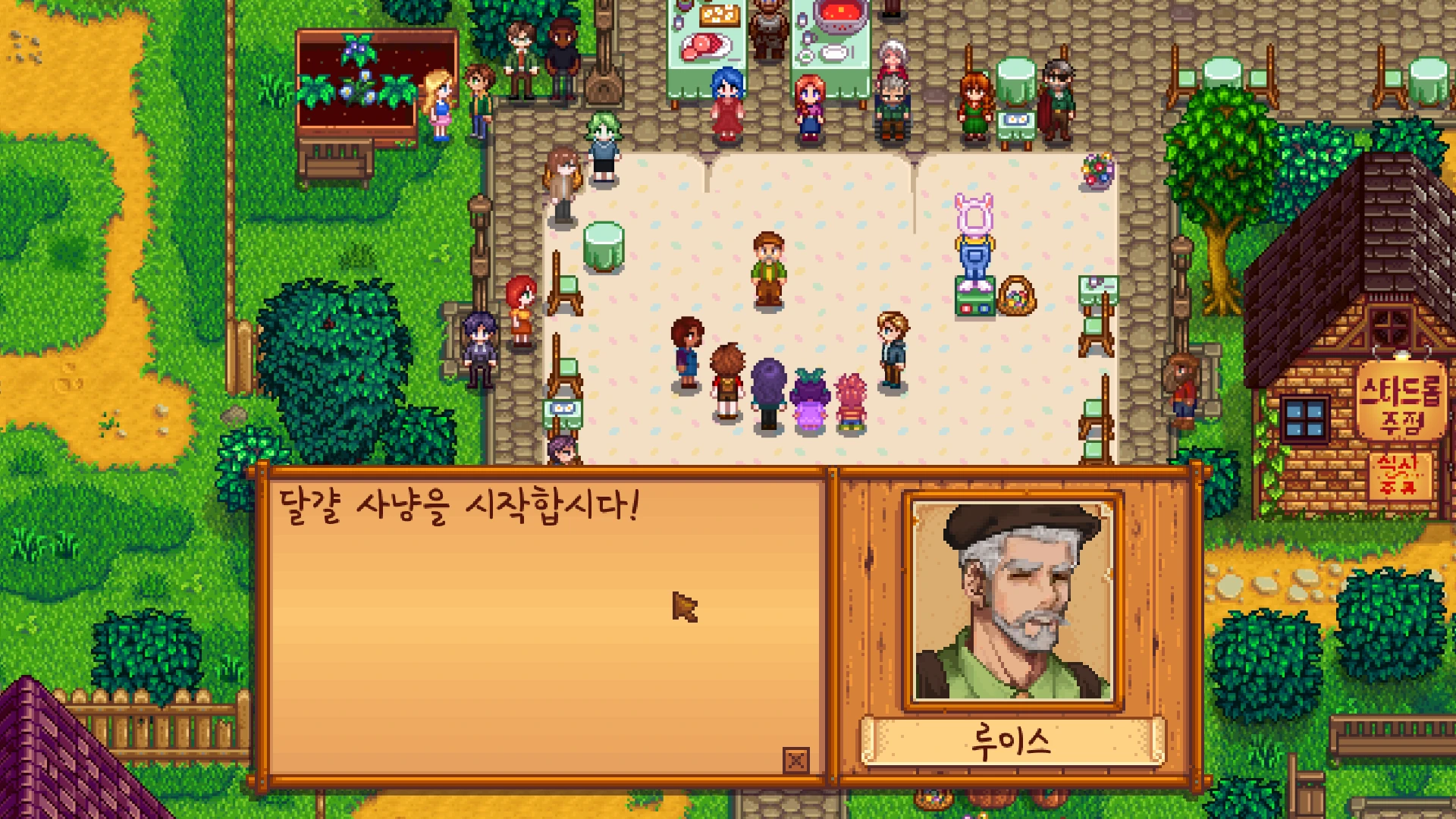Tap the egg hunt dialogue text to continue

[459, 506]
